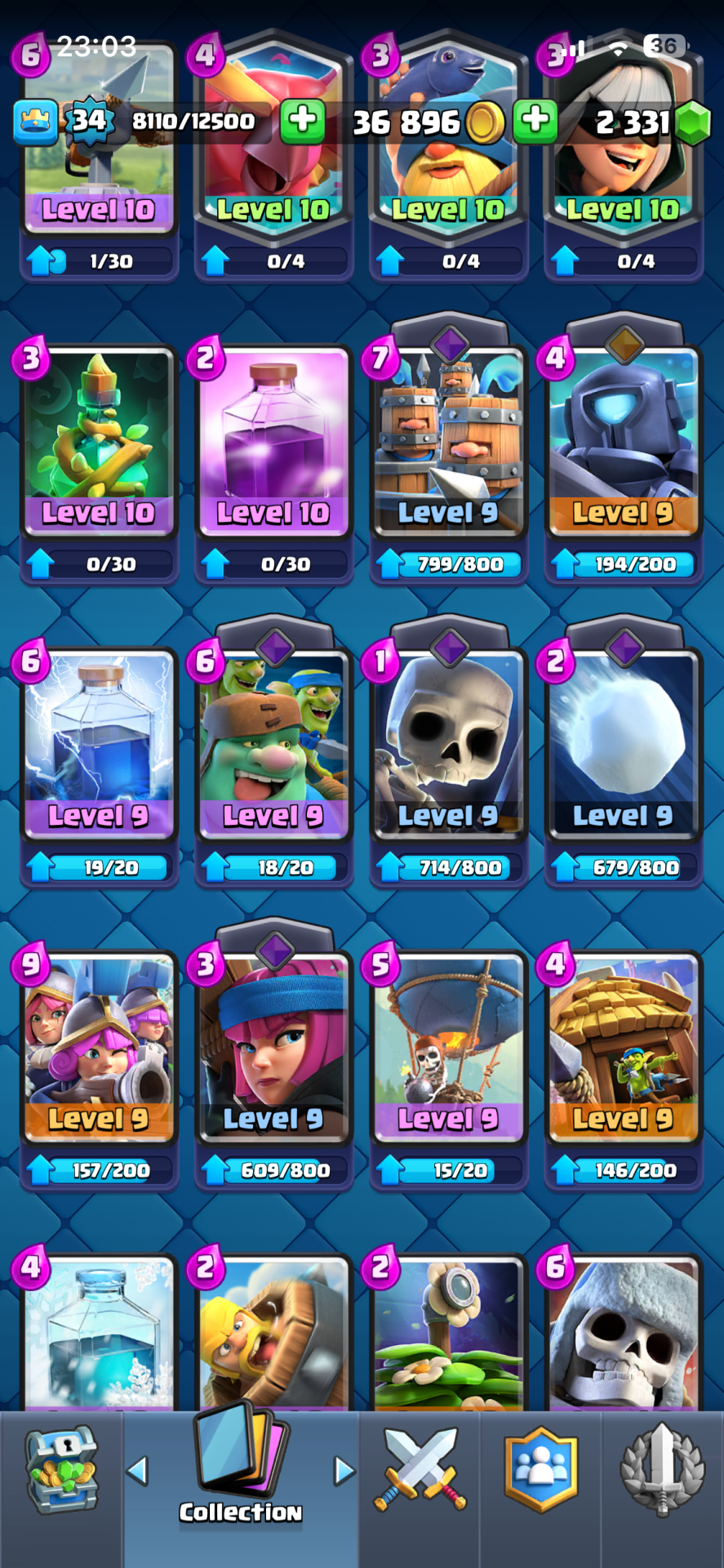This screenshot has width=724, height=1568.
Task: Select the Goblin Hut card 146/200
Action: [x=623, y=1047]
